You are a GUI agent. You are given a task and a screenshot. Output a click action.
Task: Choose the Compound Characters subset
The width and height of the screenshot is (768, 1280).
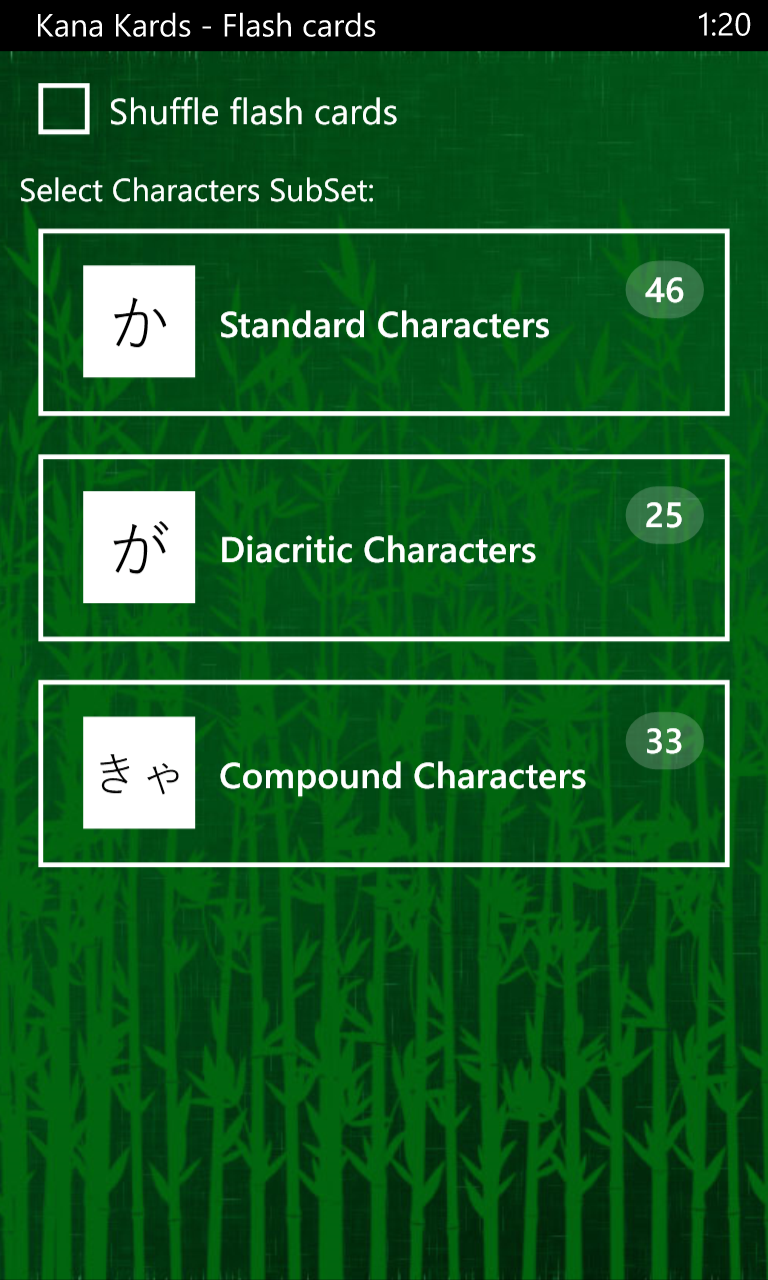(384, 773)
